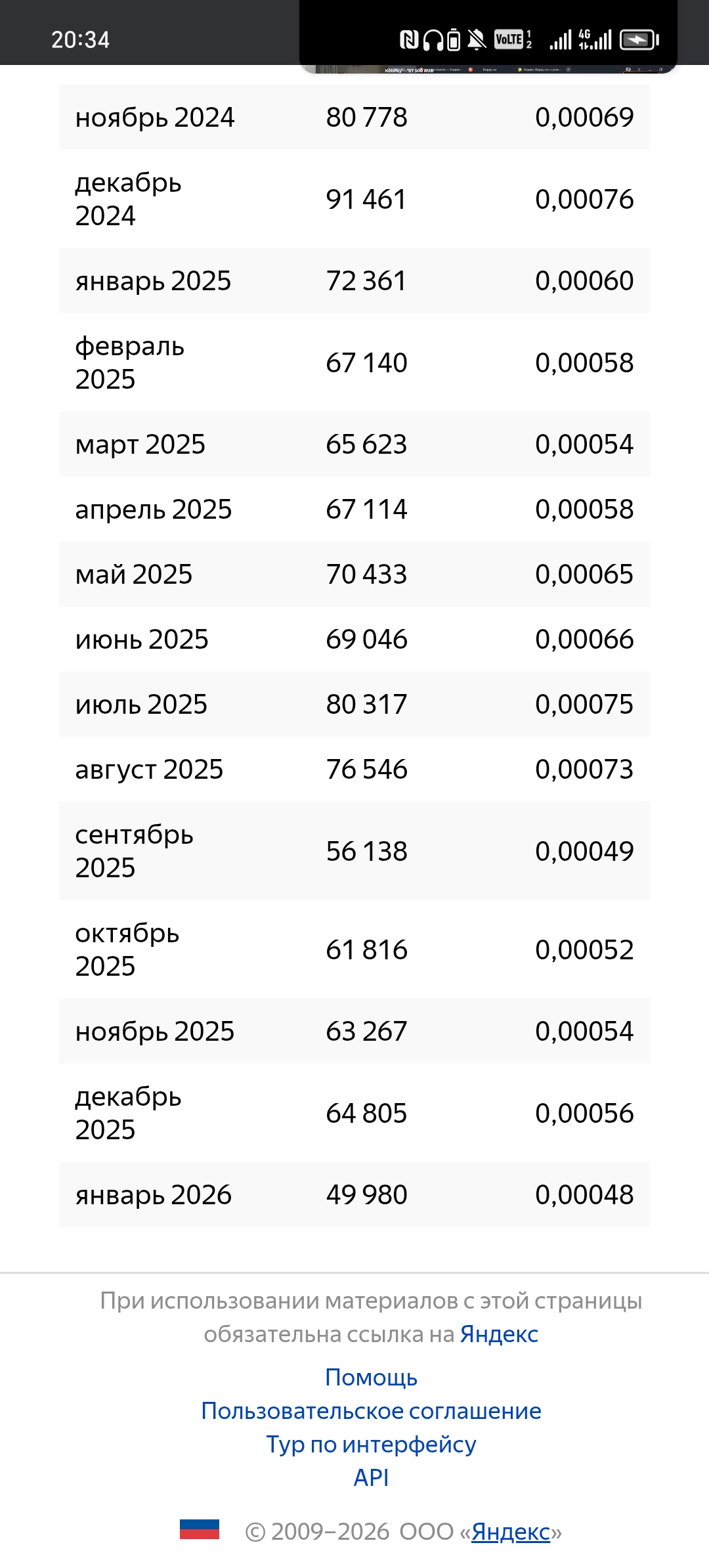709x1568 pixels.
Task: Start the Тур по интерфейсу link
Action: [x=371, y=1444]
